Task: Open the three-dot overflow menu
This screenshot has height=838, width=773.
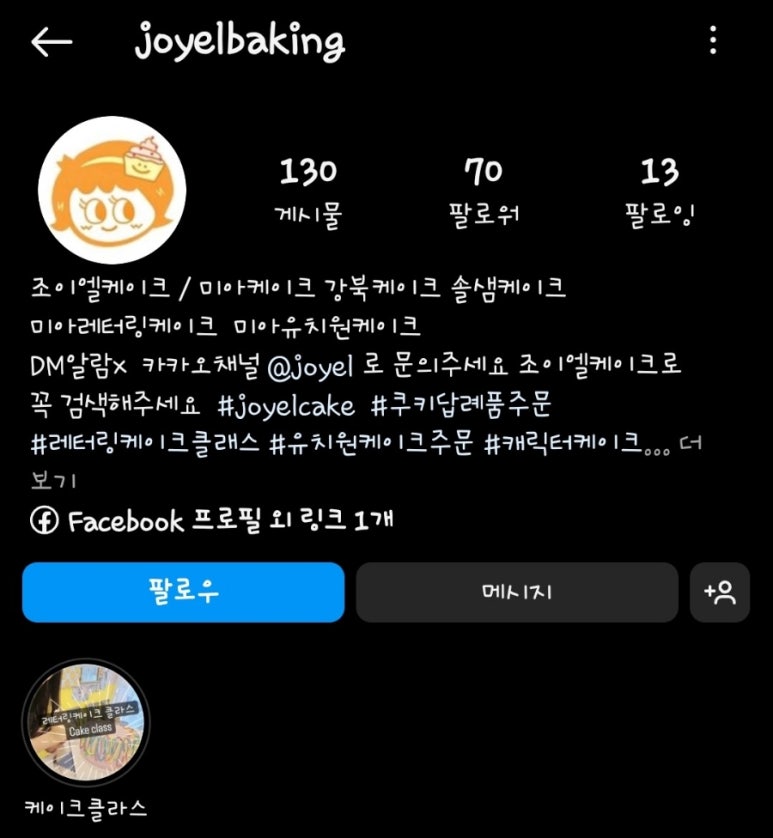Action: [x=712, y=41]
